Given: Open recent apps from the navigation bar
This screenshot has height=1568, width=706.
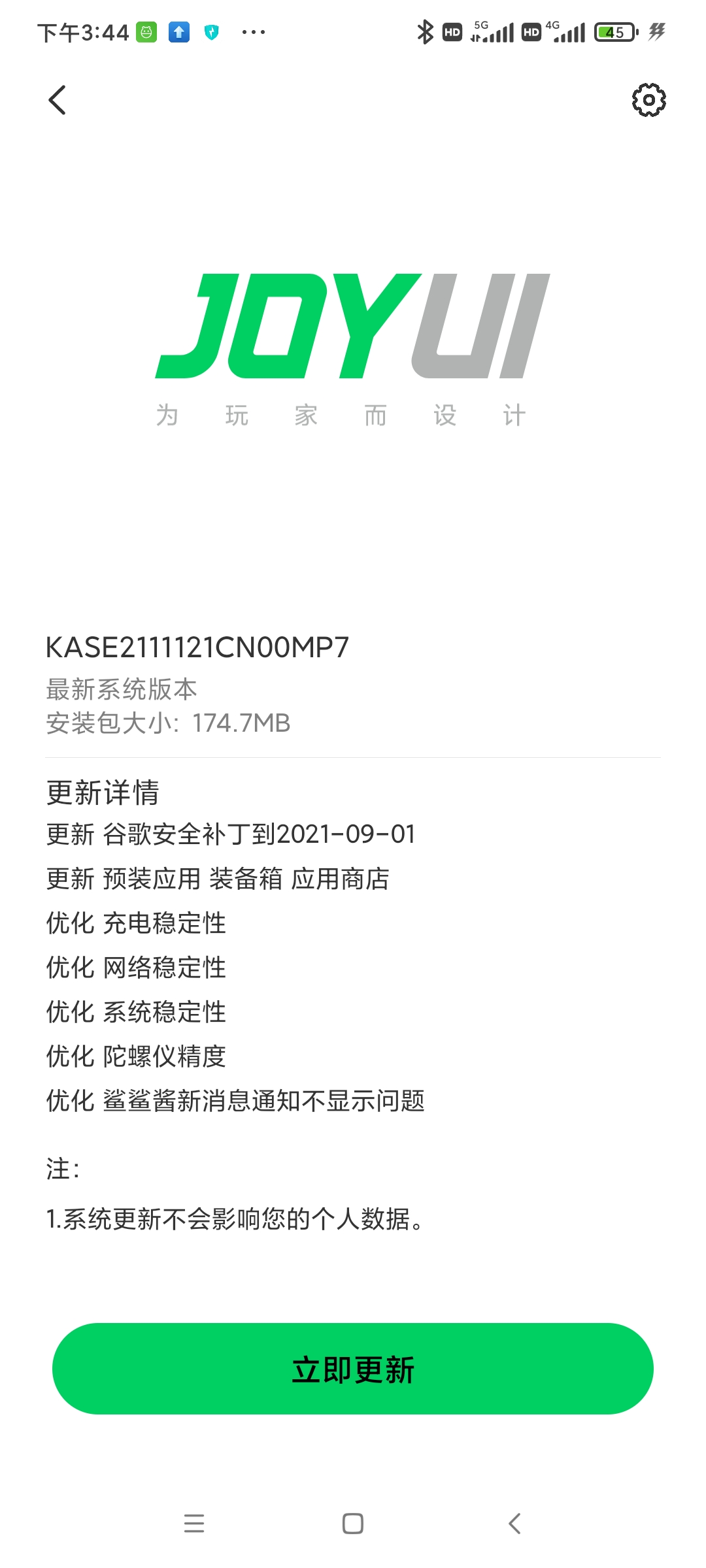Looking at the screenshot, I should coord(194,1523).
